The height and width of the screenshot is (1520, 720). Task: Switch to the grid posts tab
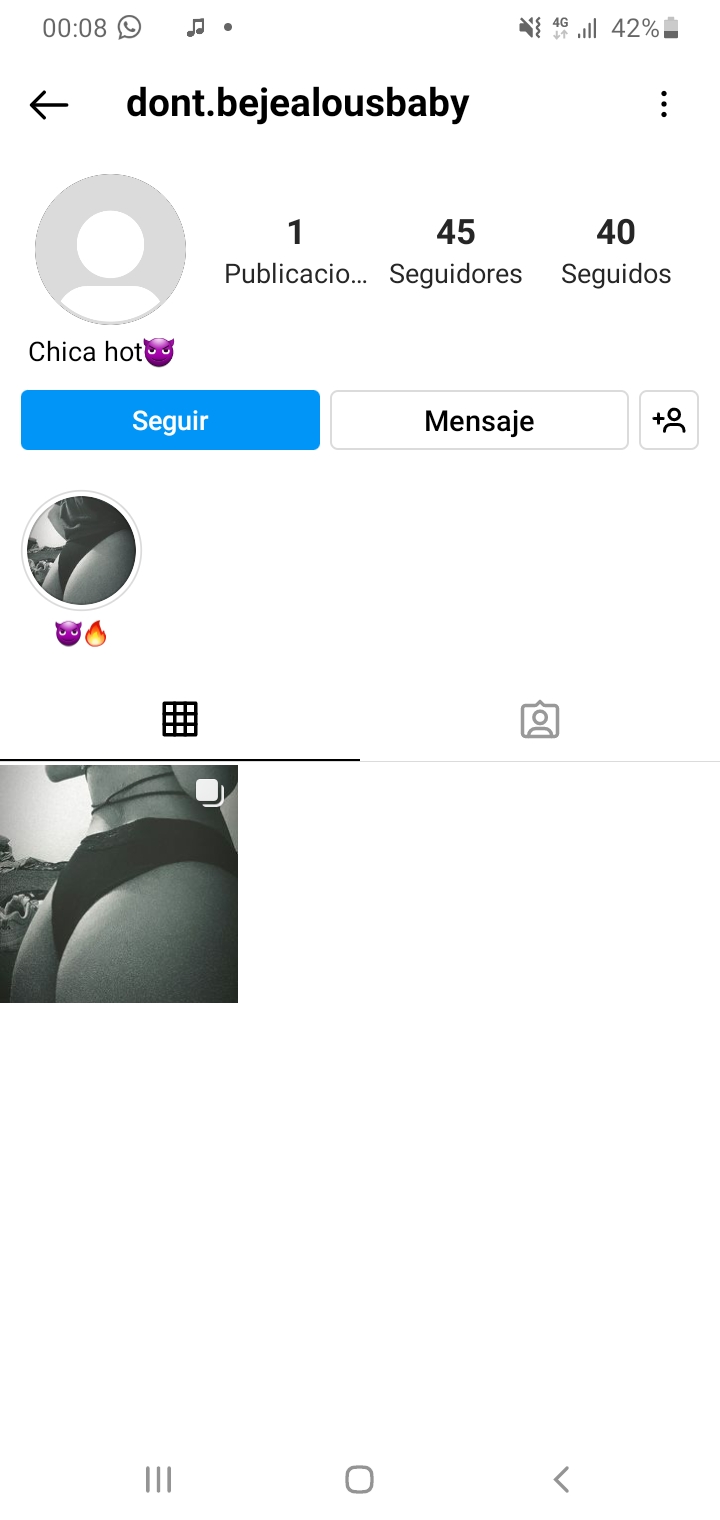point(180,719)
